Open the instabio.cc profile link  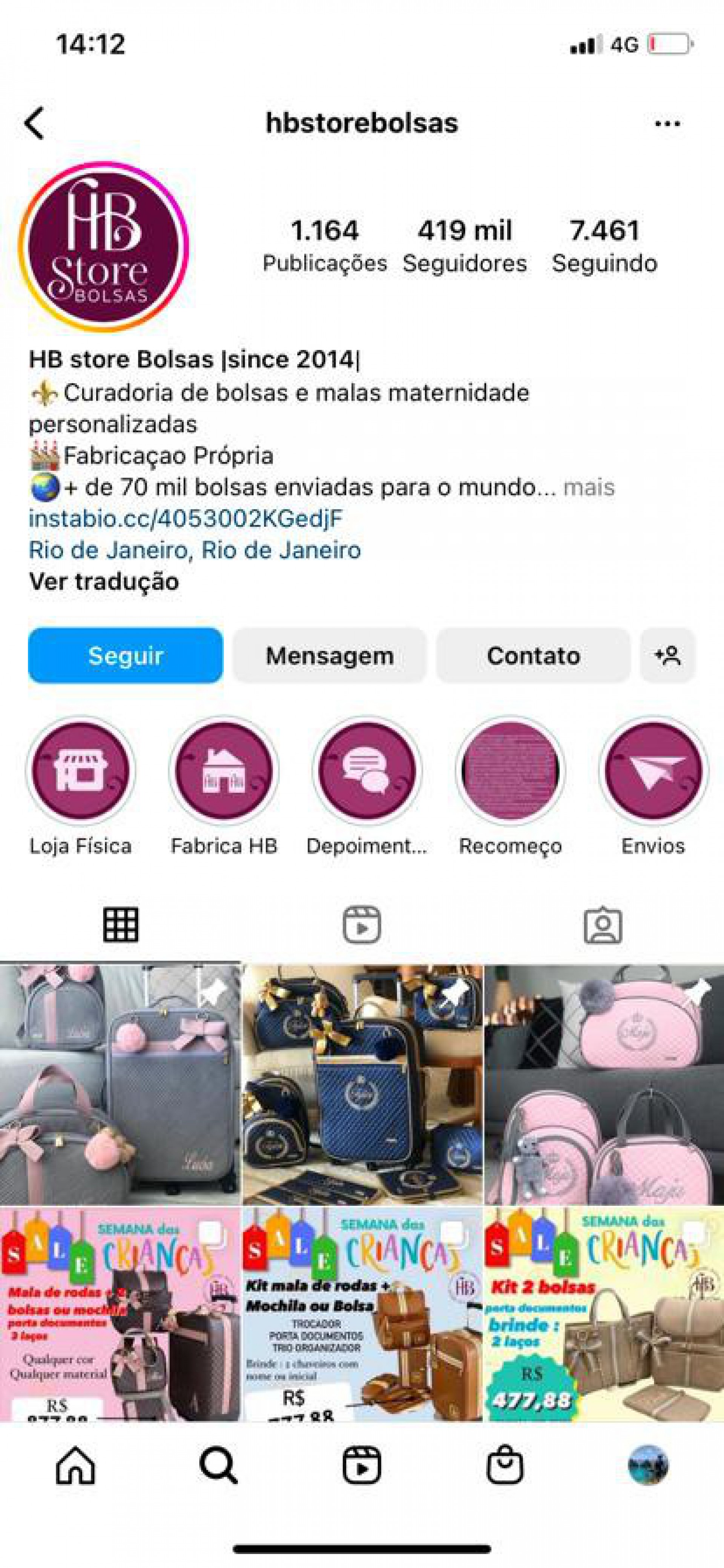[186, 519]
